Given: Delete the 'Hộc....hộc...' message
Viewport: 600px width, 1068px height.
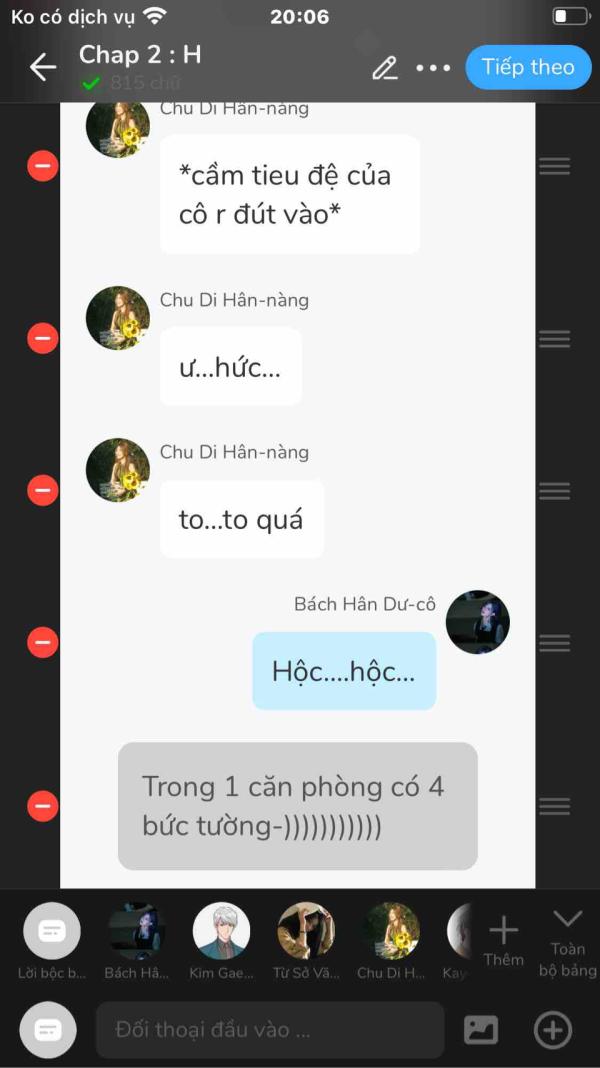Looking at the screenshot, I should pyautogui.click(x=42, y=642).
